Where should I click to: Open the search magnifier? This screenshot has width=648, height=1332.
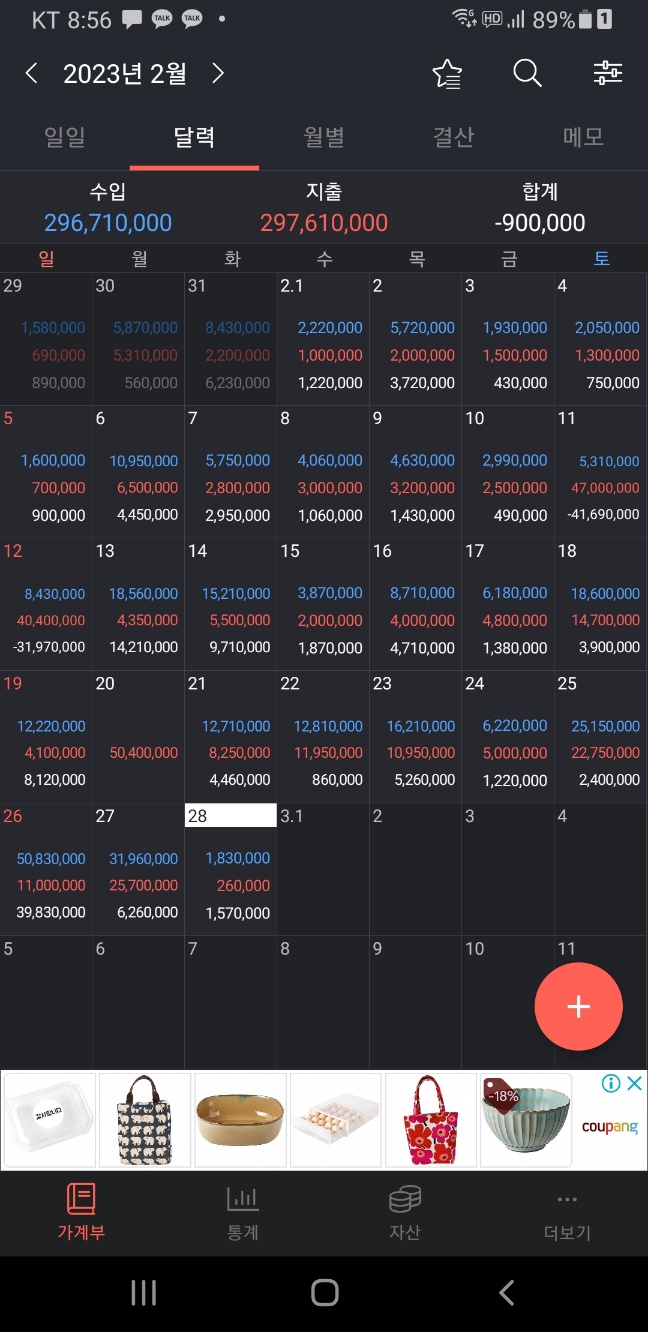coord(527,73)
